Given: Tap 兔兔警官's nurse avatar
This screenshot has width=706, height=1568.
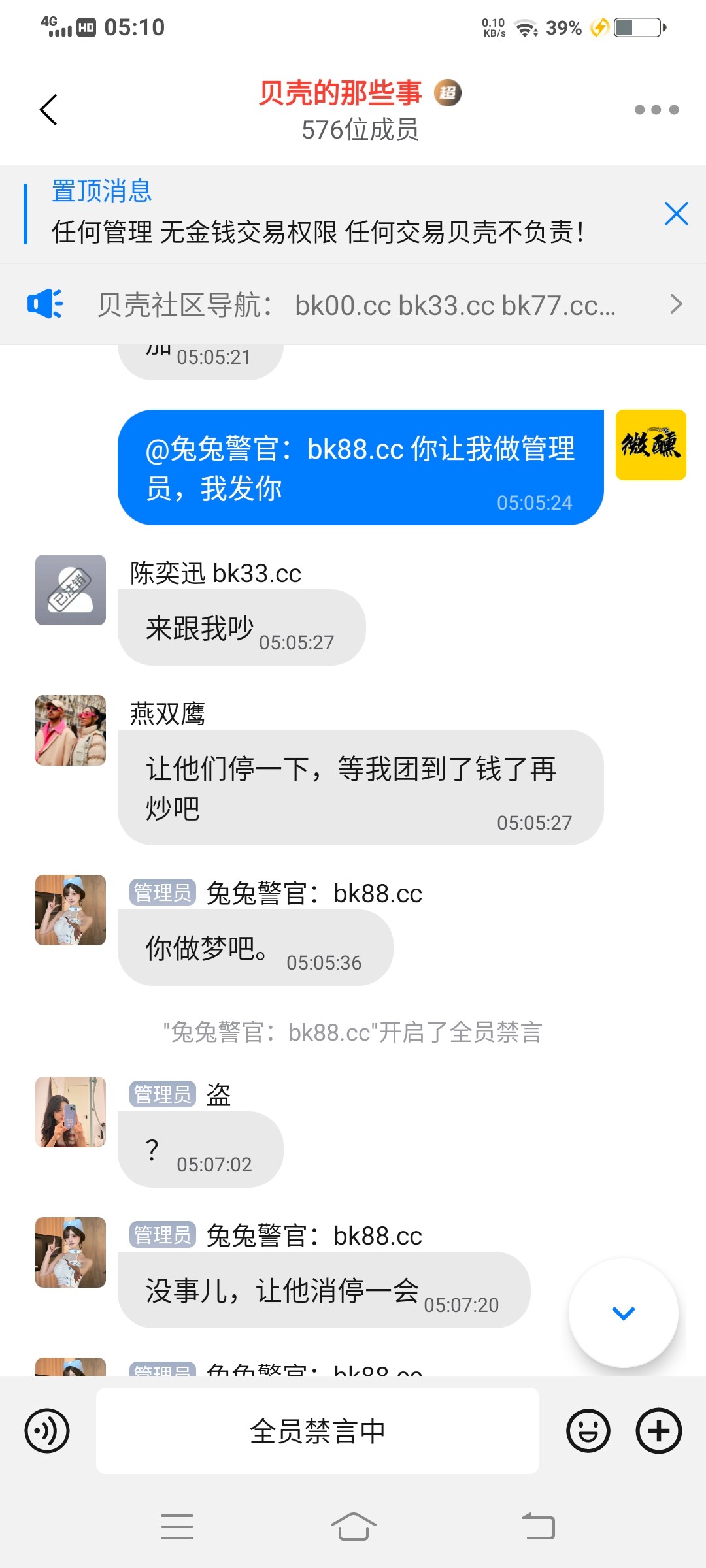Looking at the screenshot, I should point(70,909).
